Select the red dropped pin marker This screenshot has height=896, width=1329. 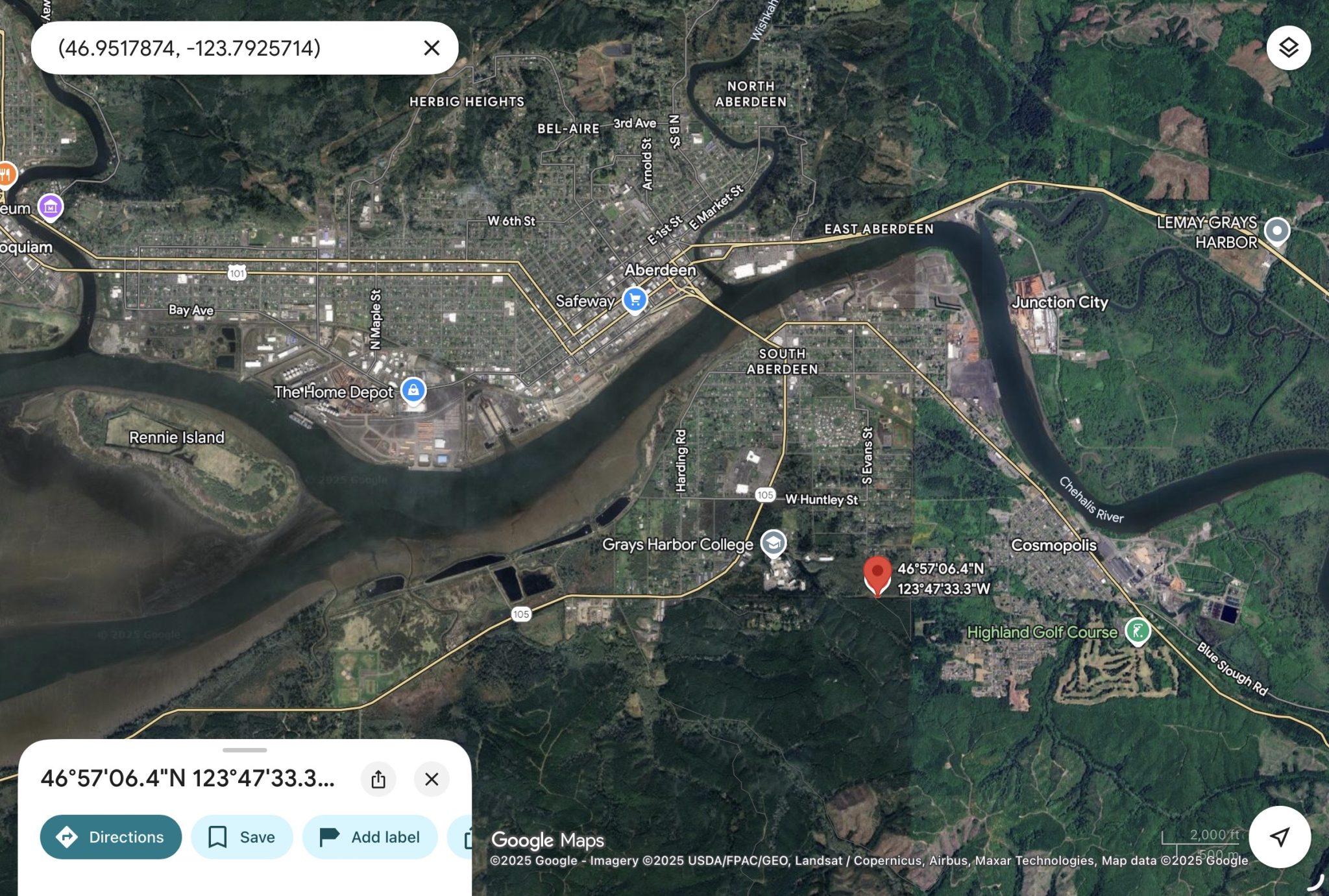point(877,574)
